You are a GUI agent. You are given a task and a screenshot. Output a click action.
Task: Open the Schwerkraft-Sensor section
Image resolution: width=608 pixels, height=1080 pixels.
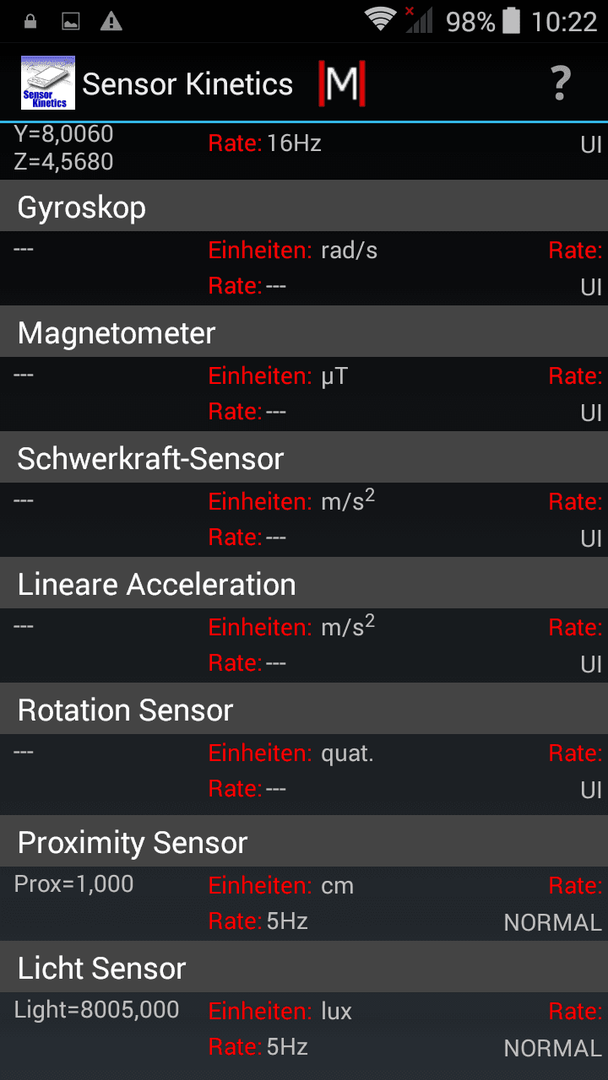click(x=304, y=457)
